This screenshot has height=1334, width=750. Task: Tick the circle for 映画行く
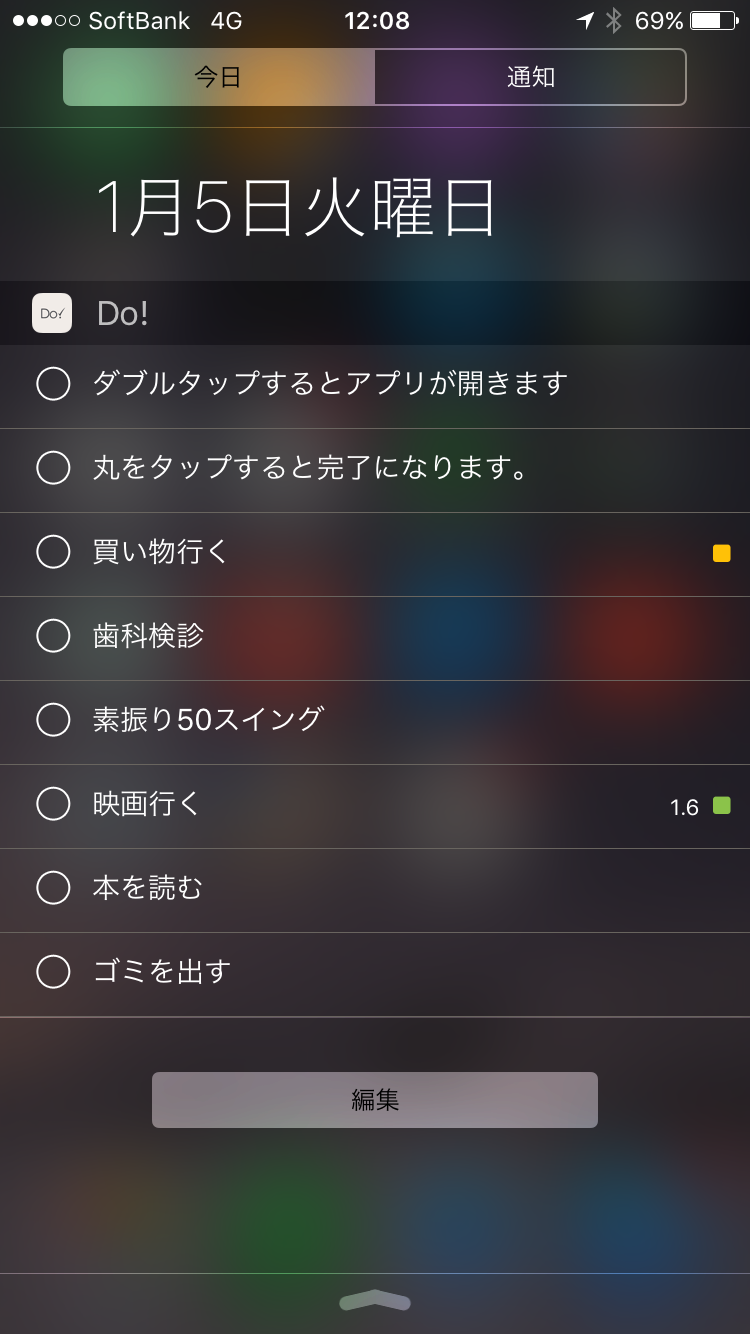click(x=53, y=803)
